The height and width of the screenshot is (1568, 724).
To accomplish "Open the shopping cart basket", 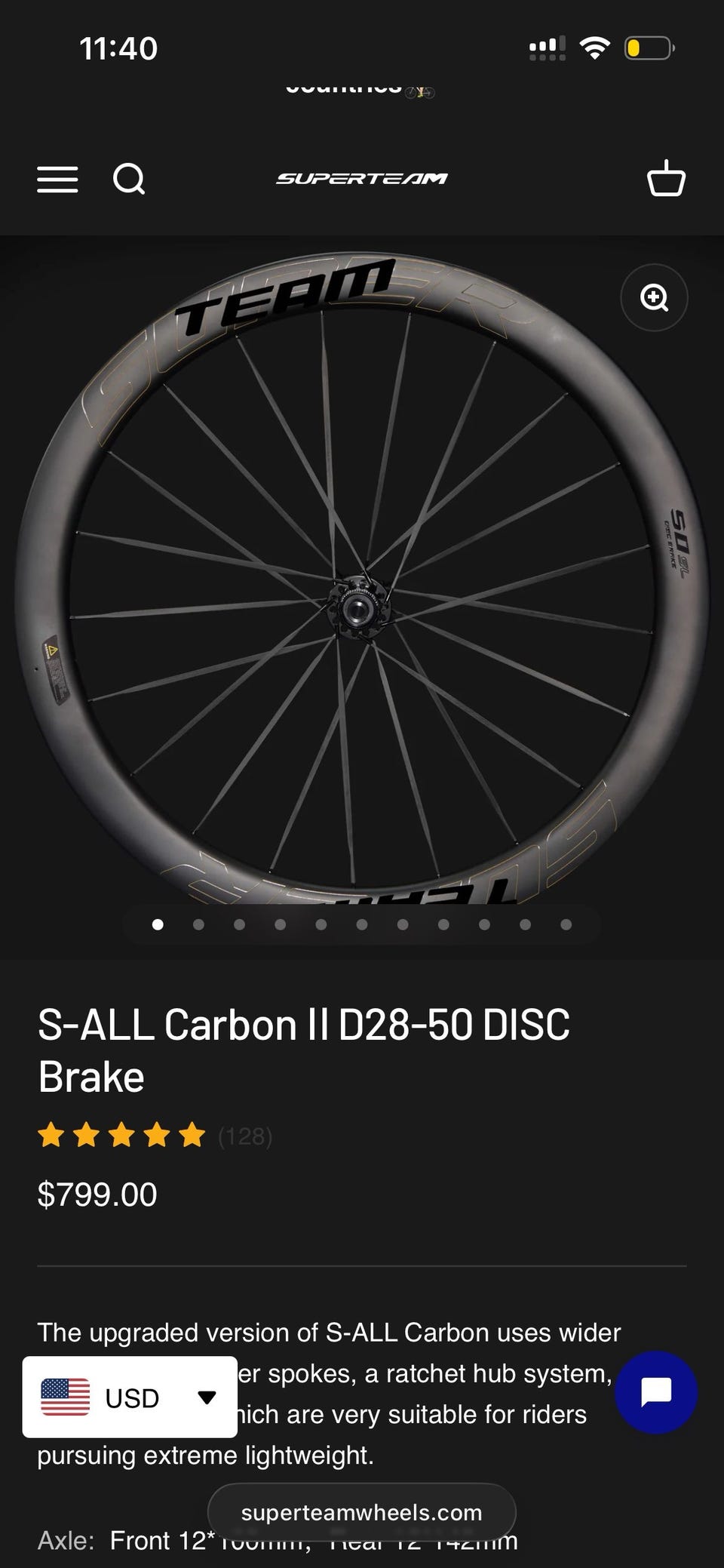I will tap(666, 178).
